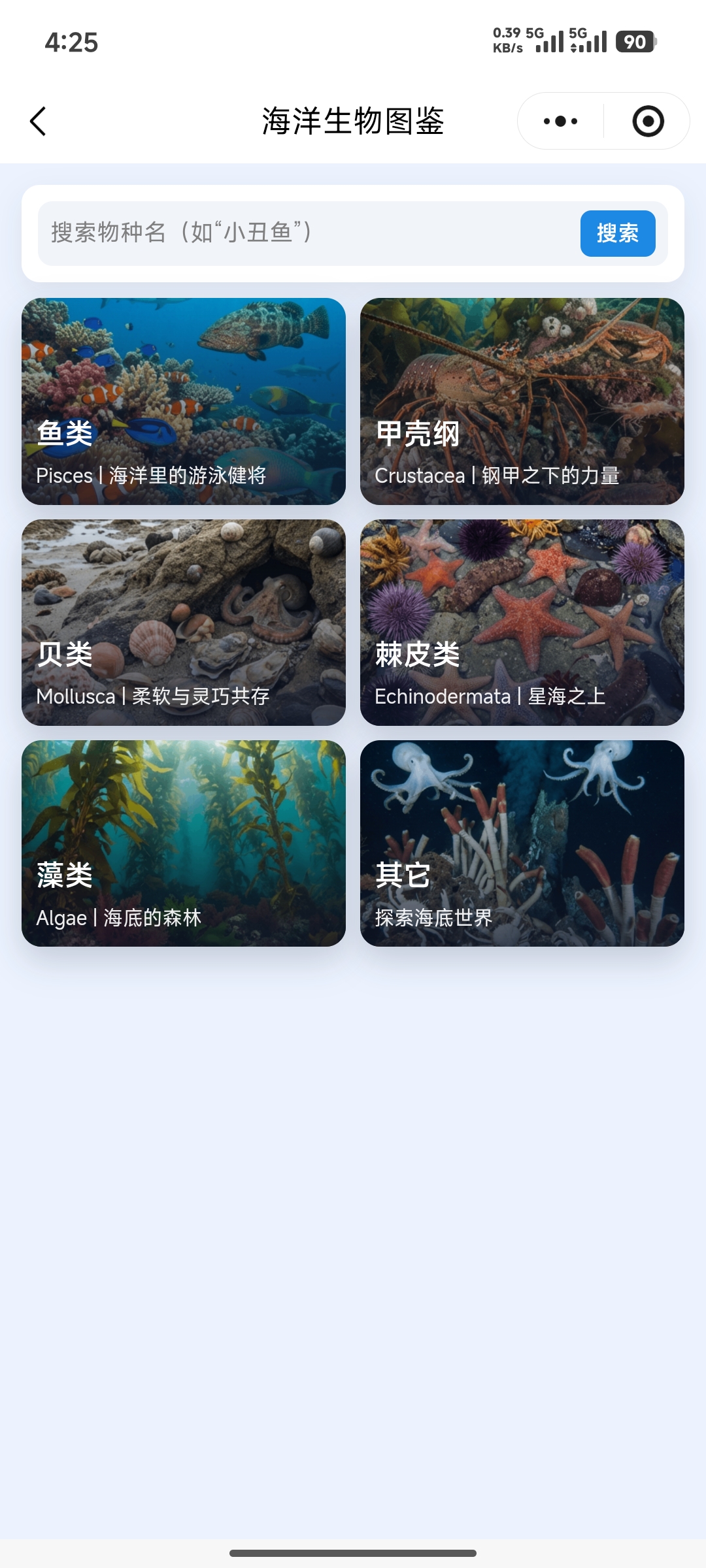
Task: Tap the back arrow to exit
Action: (x=37, y=122)
